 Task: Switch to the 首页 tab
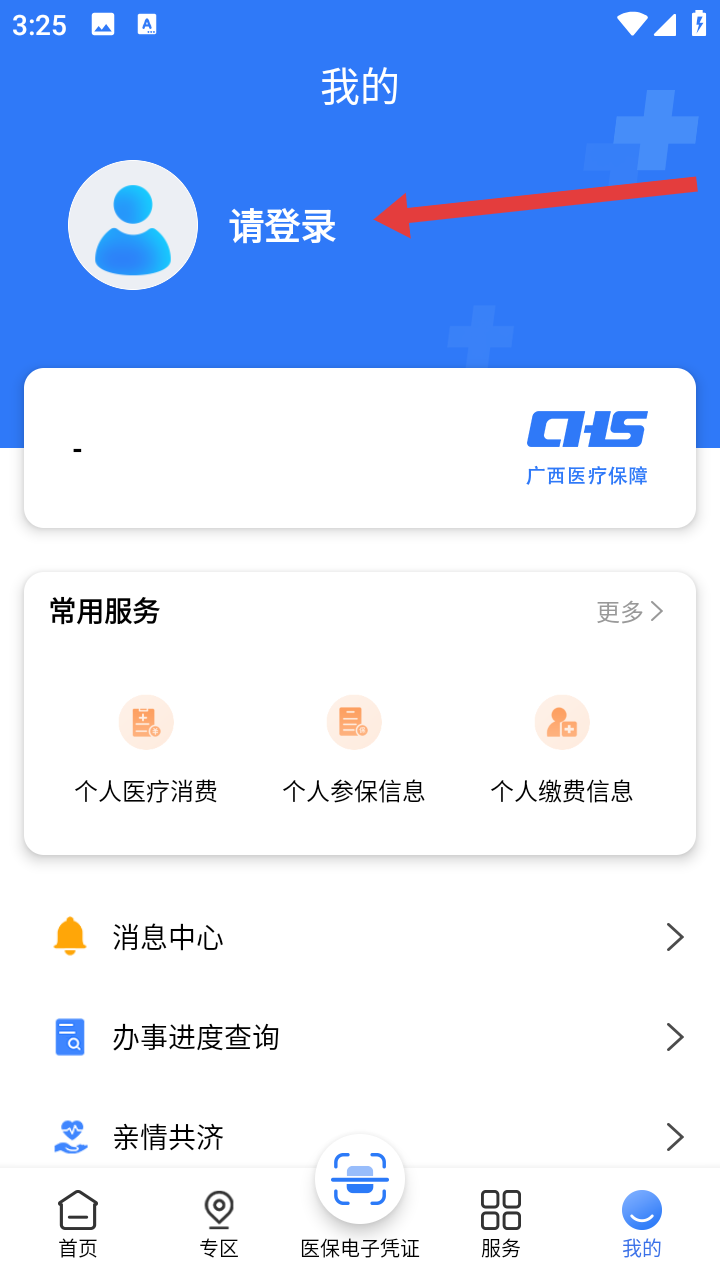pos(78,1223)
